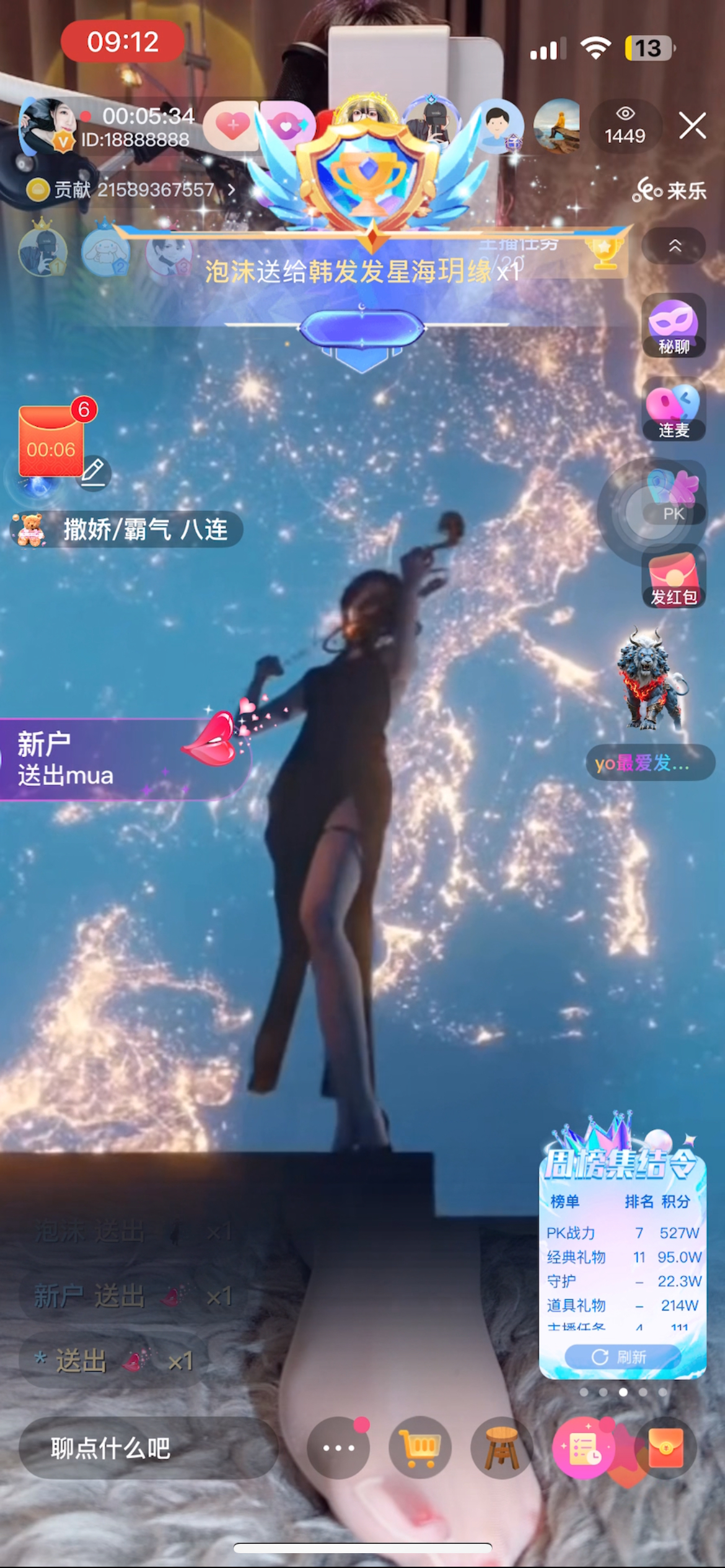The width and height of the screenshot is (725, 1568).
Task: Open the 贡献 contribution ranking
Action: coord(131,189)
